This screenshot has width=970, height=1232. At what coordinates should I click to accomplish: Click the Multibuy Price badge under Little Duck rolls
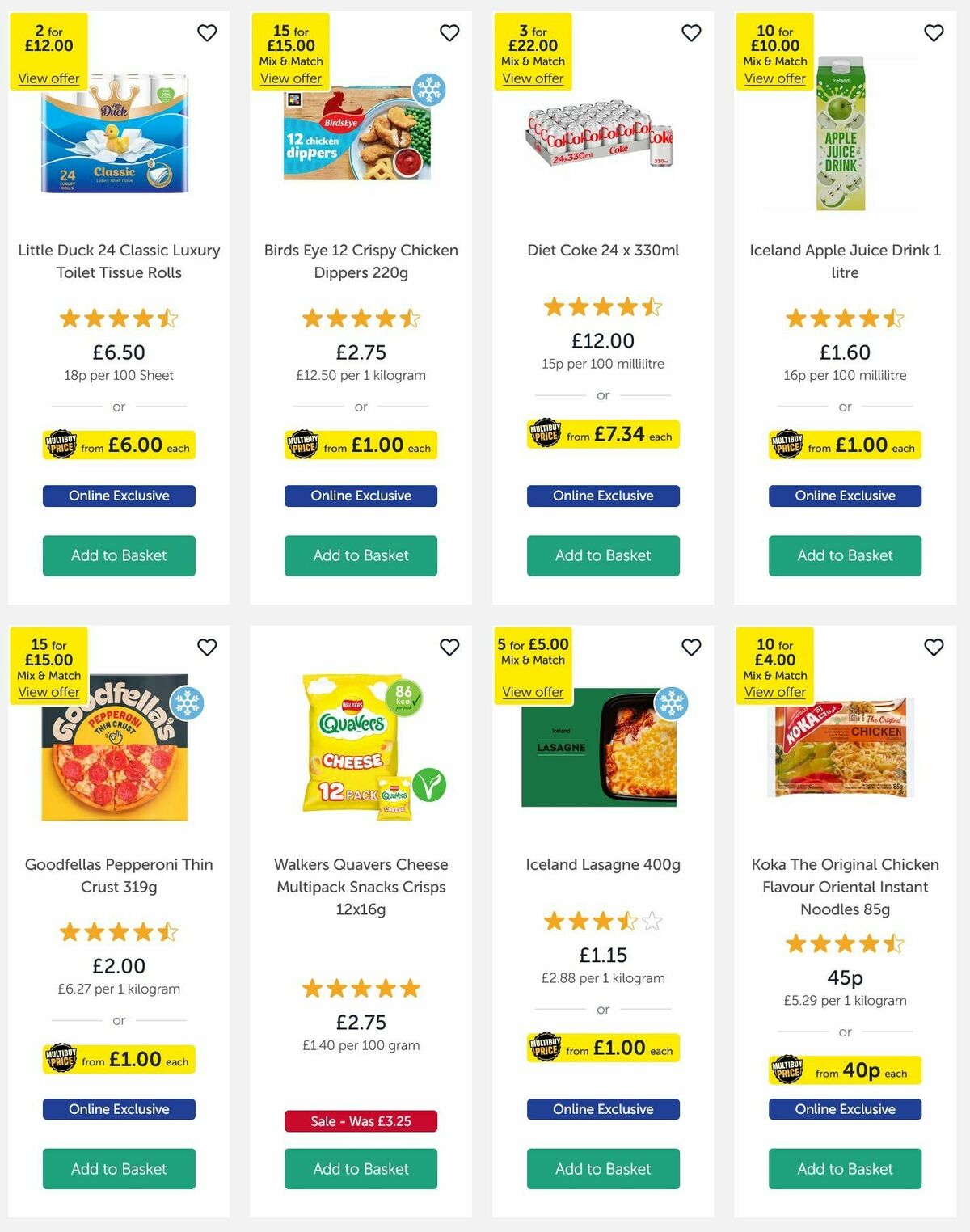click(x=61, y=445)
